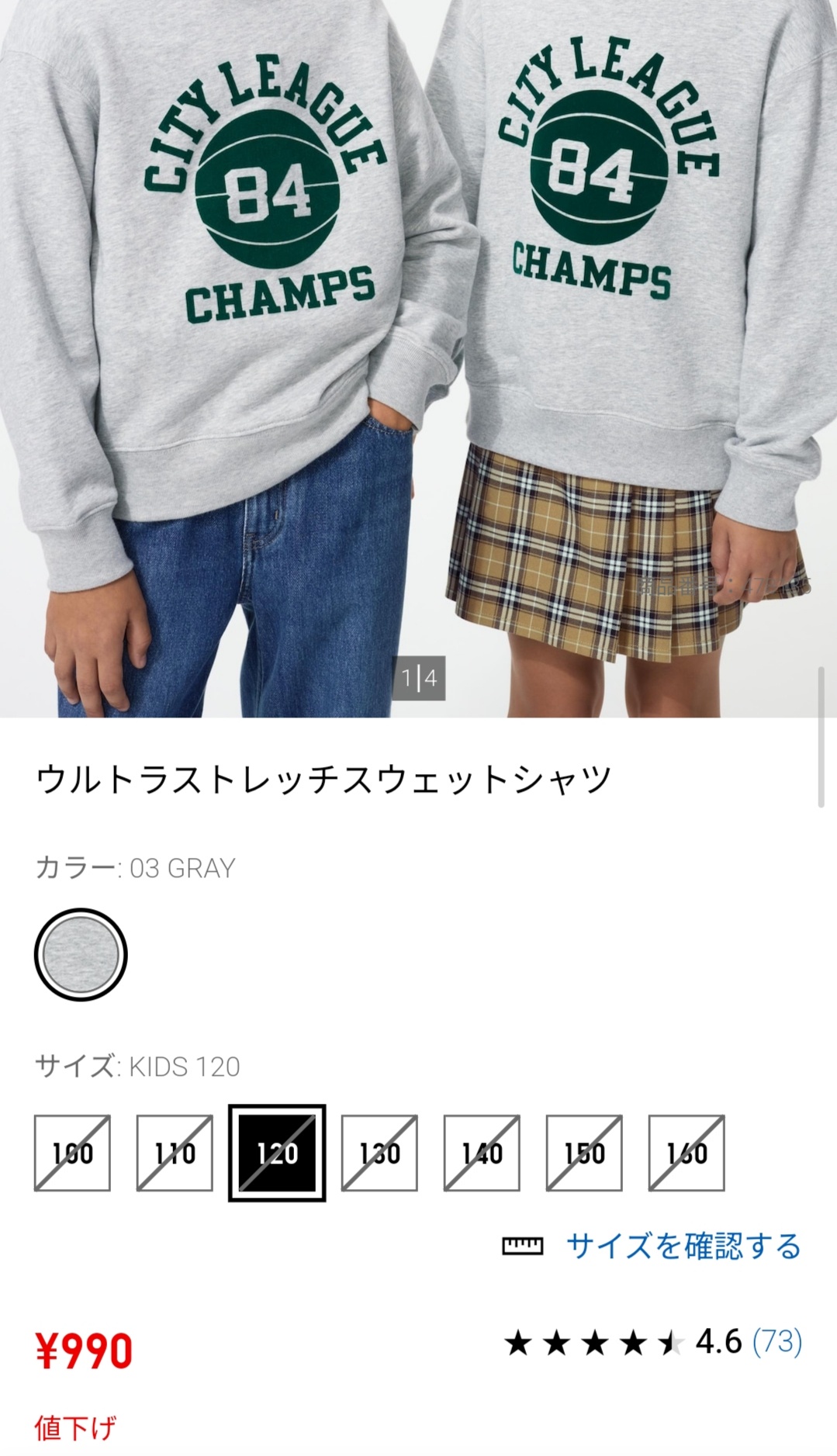Select the 03 GRAY color swatch
The image size is (837, 1456).
[81, 954]
